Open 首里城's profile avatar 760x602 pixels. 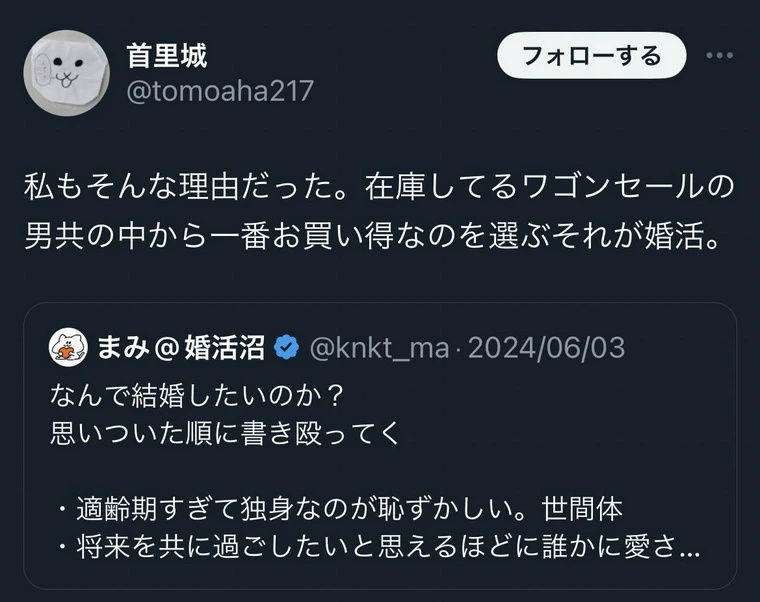(x=66, y=73)
